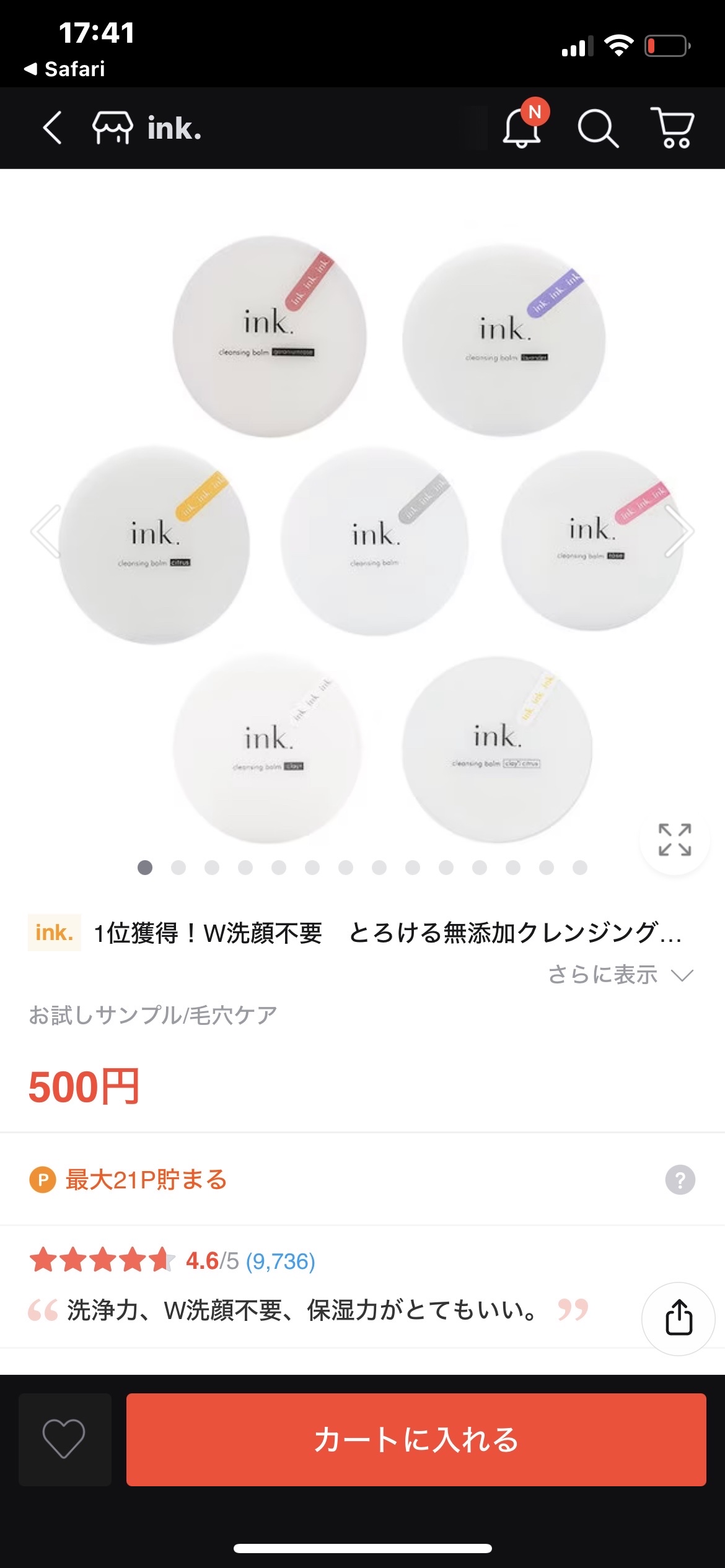Viewport: 725px width, 1568px height.
Task: Open the notifications bell
Action: click(x=522, y=128)
